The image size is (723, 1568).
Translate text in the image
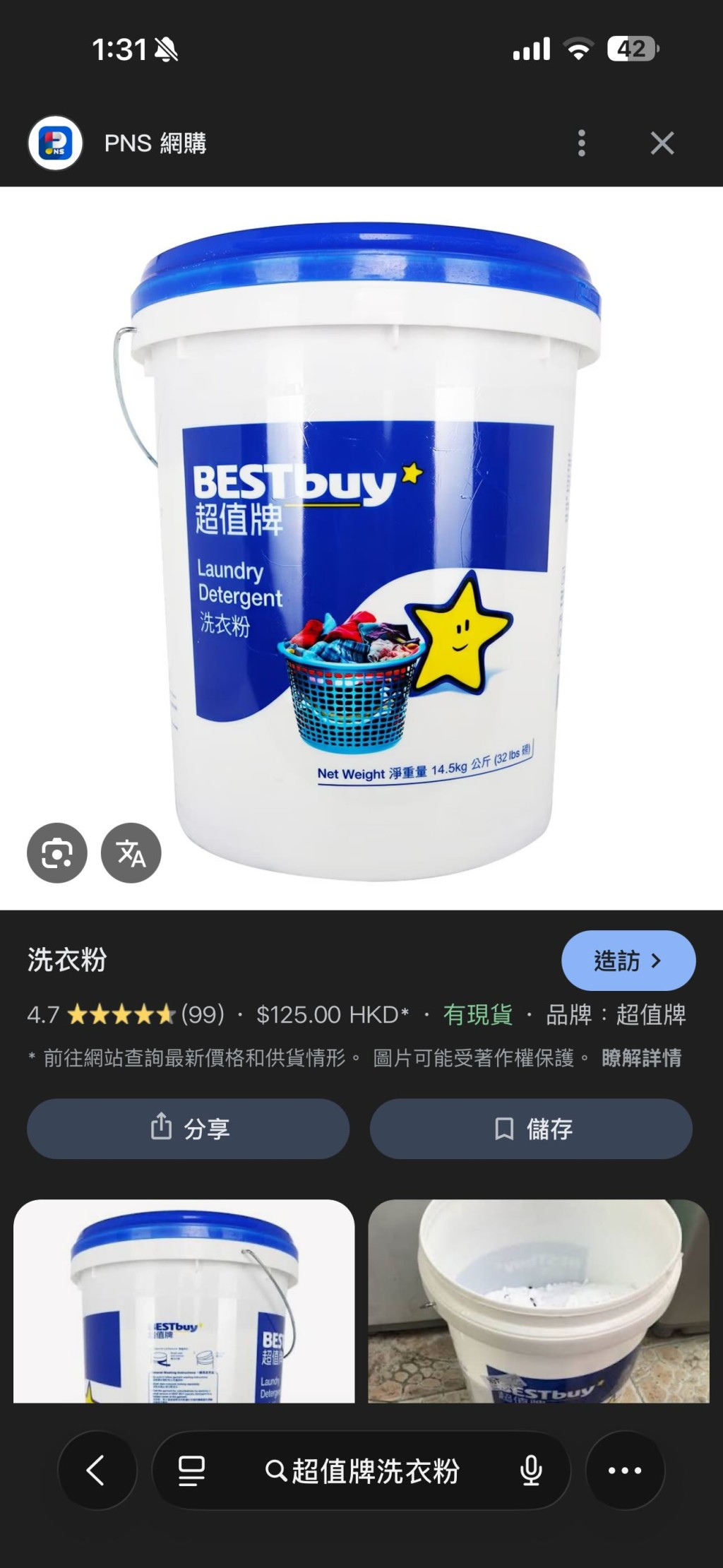[131, 853]
